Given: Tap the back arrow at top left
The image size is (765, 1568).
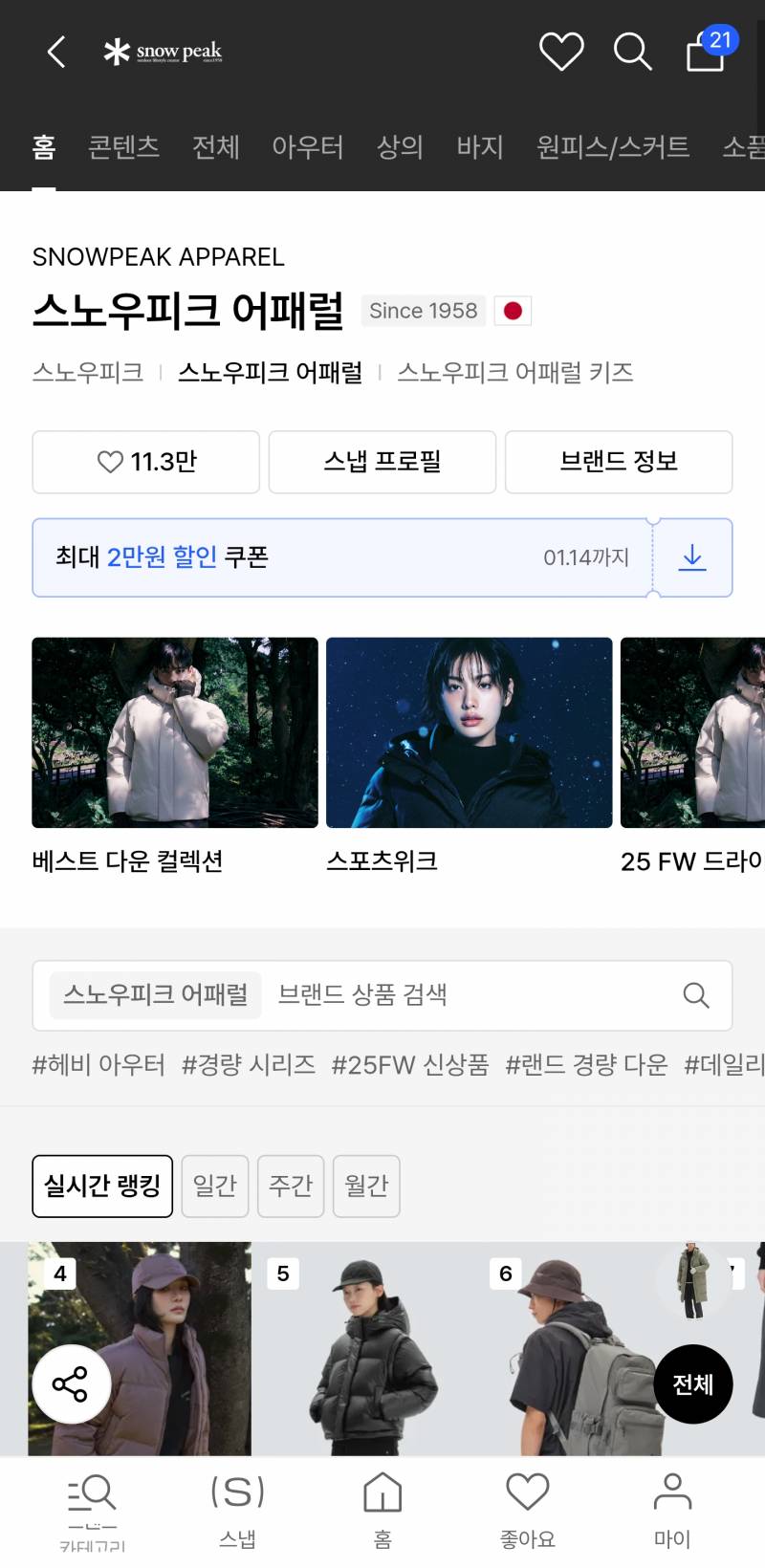Looking at the screenshot, I should coord(55,53).
